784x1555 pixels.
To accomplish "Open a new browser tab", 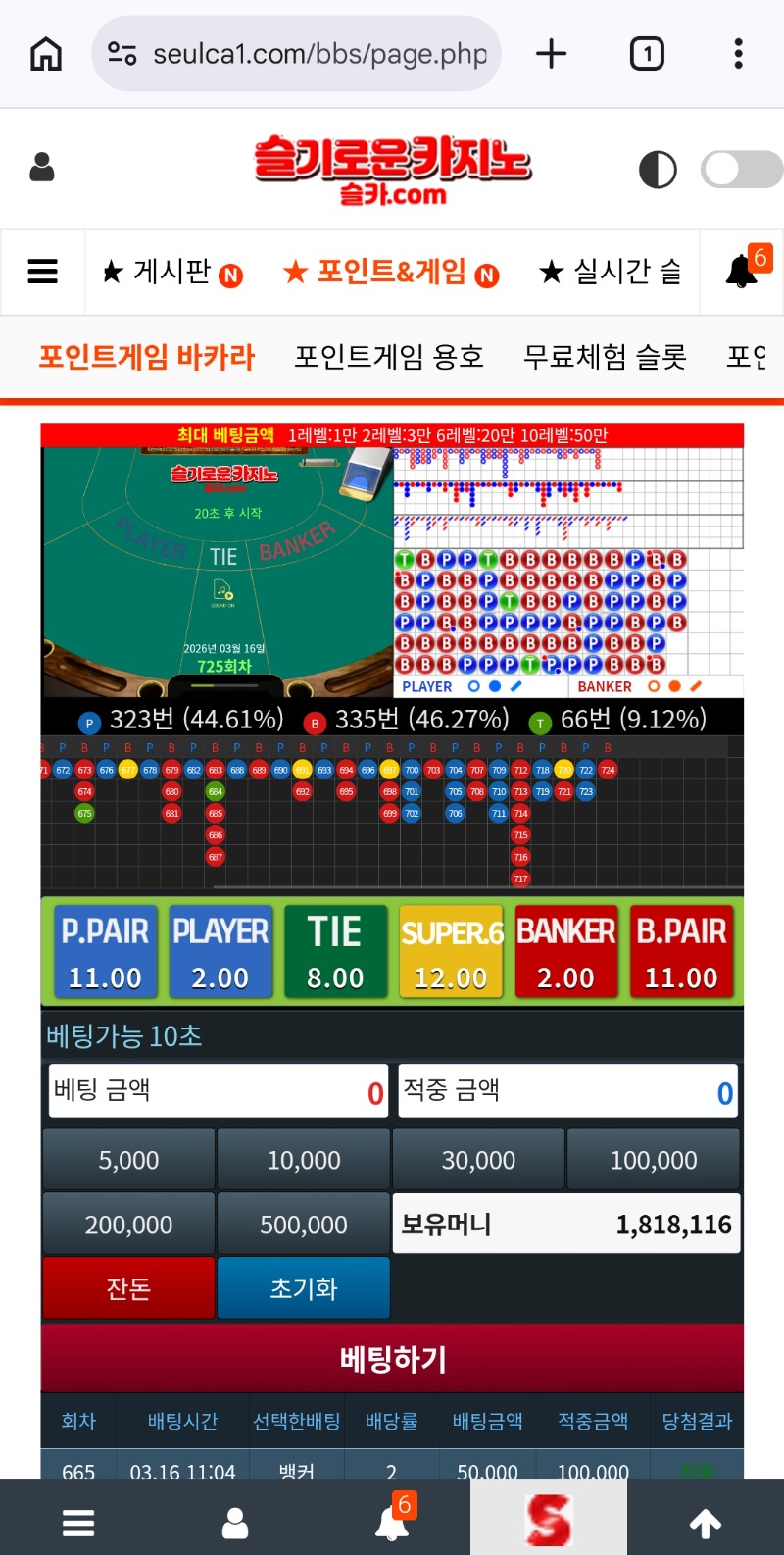I will 552,54.
